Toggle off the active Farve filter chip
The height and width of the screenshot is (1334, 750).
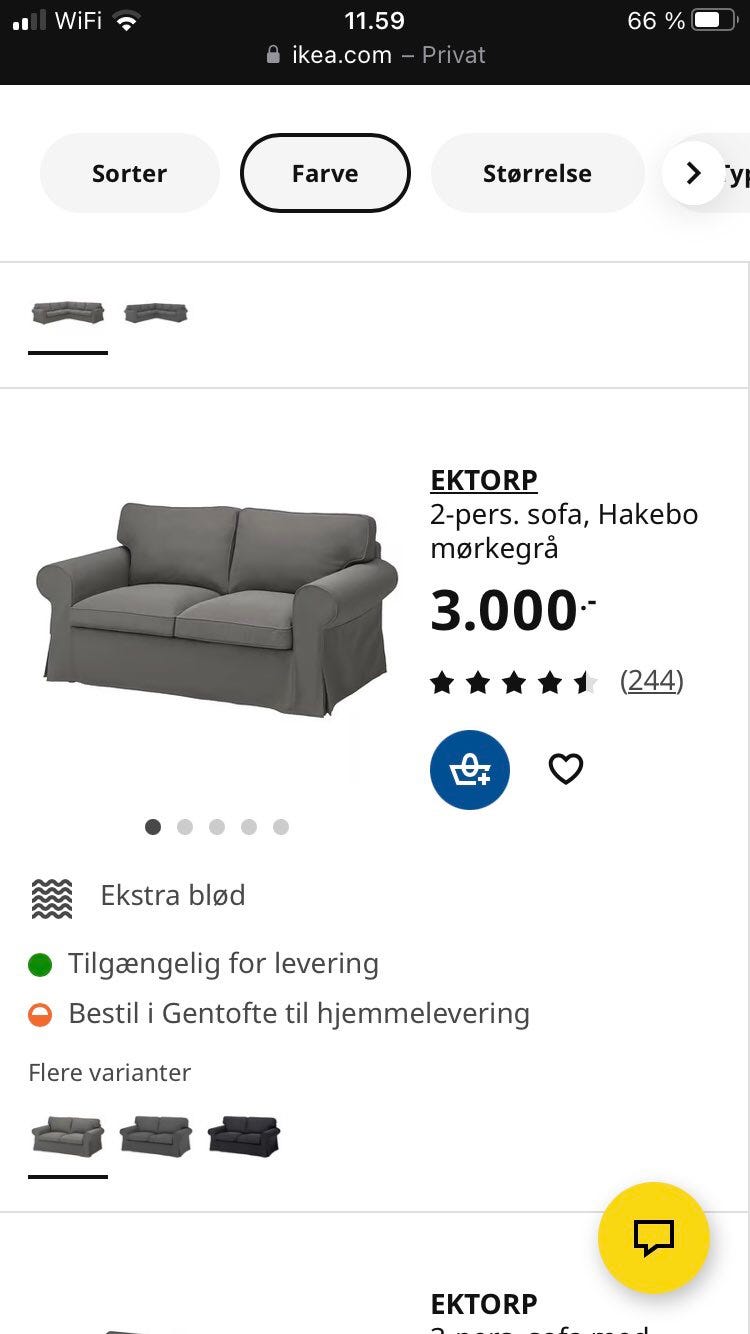[324, 173]
